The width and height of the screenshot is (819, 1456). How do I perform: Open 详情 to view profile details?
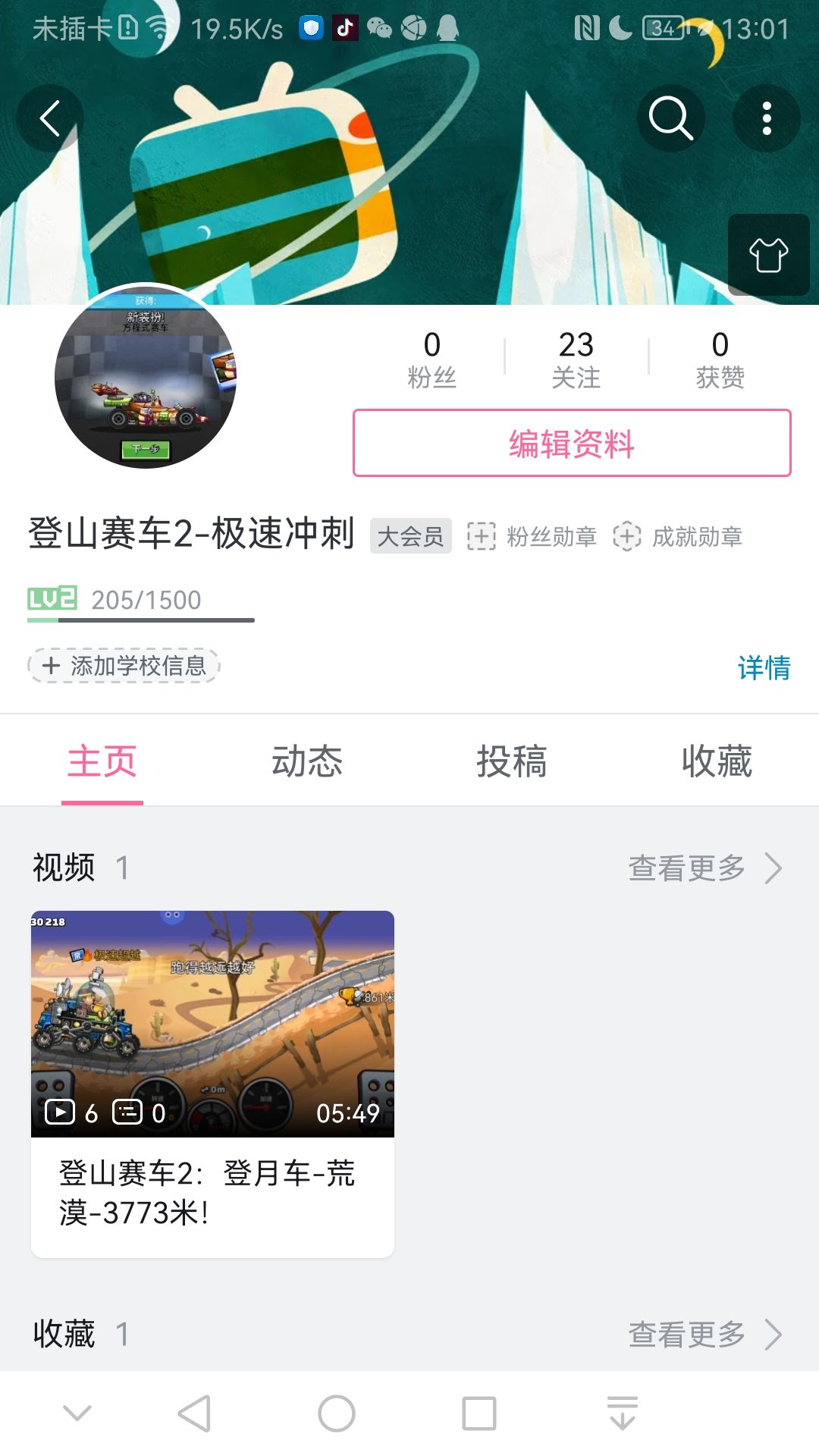click(x=764, y=667)
